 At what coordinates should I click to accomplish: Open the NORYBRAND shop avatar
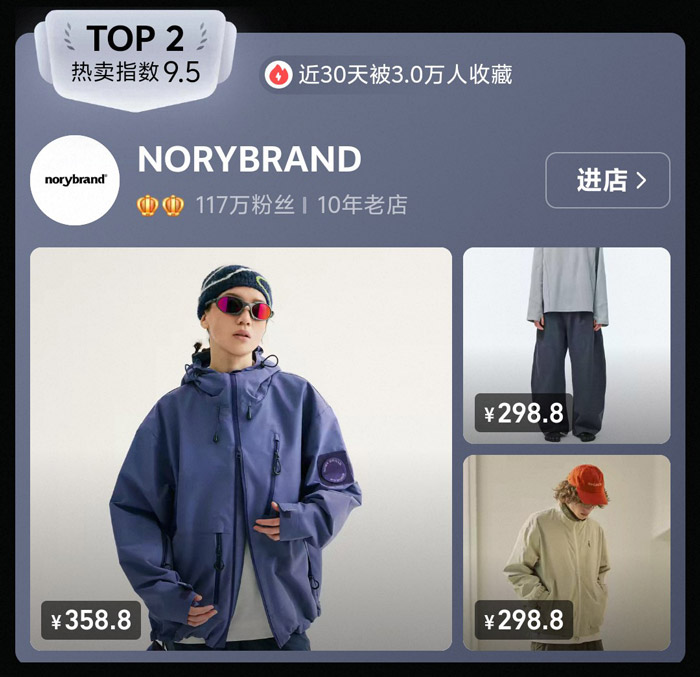(x=75, y=180)
